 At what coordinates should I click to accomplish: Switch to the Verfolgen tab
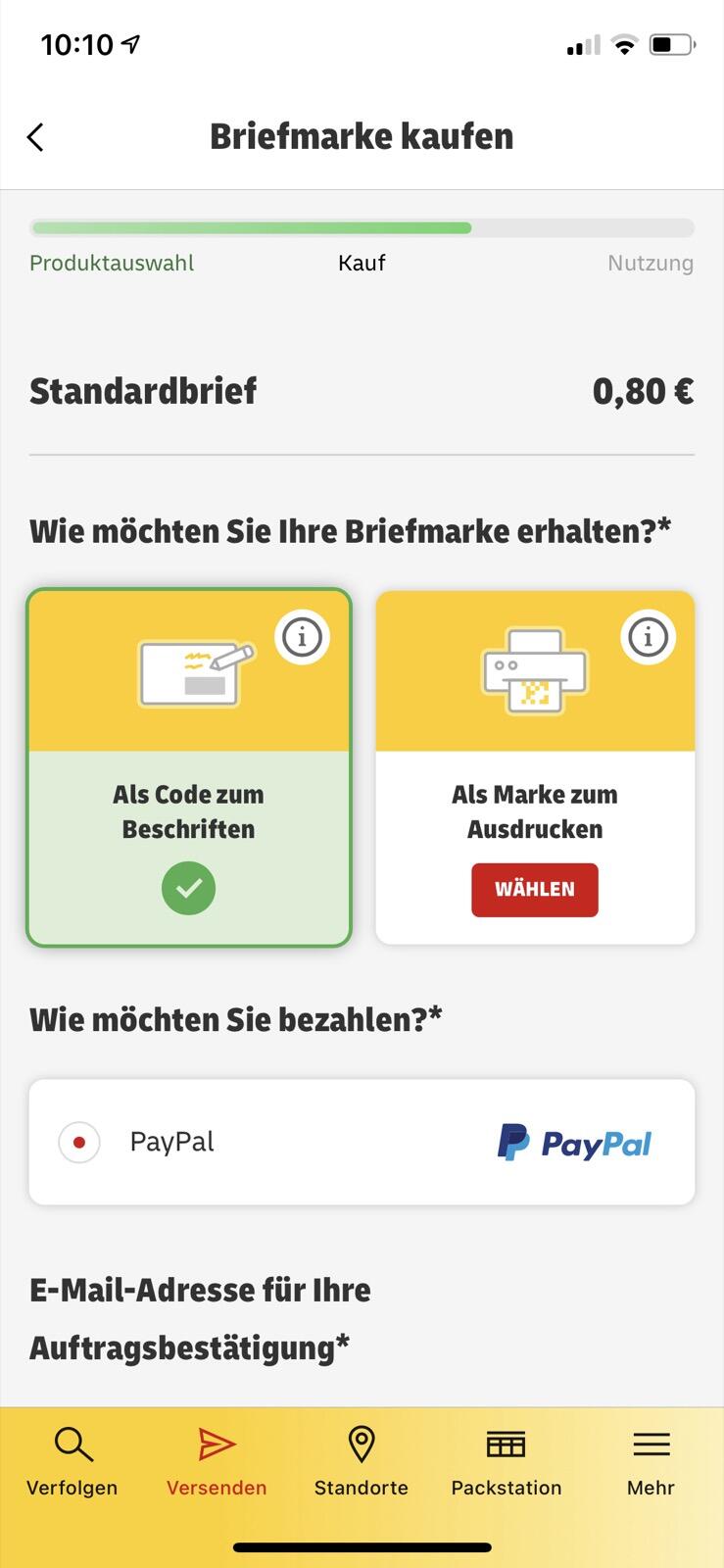click(x=72, y=1462)
